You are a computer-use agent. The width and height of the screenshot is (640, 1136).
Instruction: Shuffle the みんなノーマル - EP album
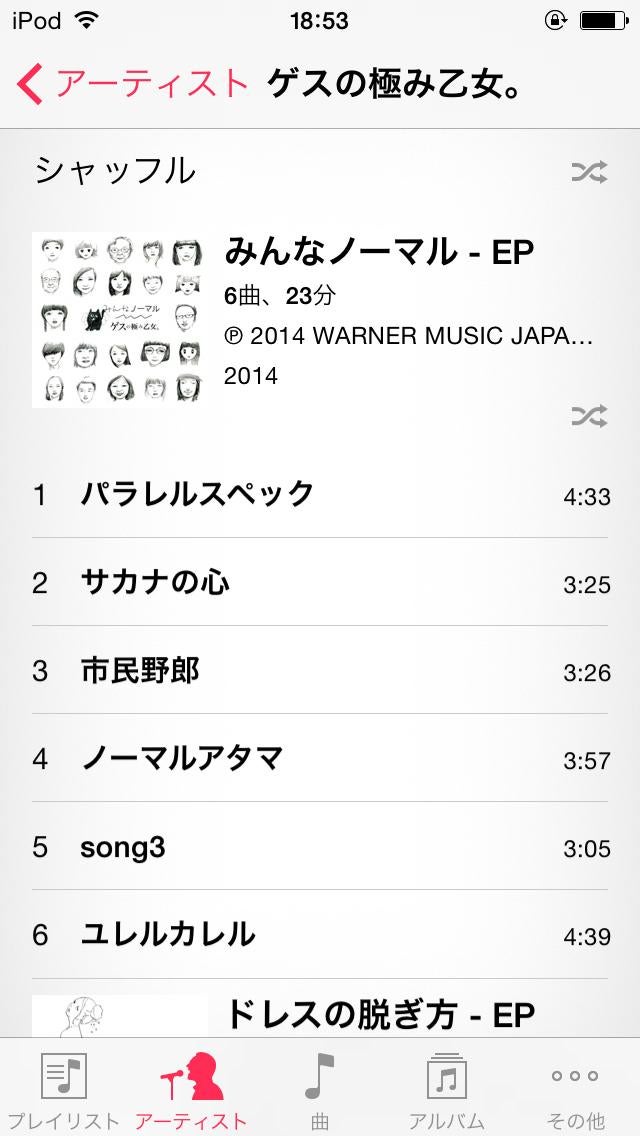(x=588, y=416)
